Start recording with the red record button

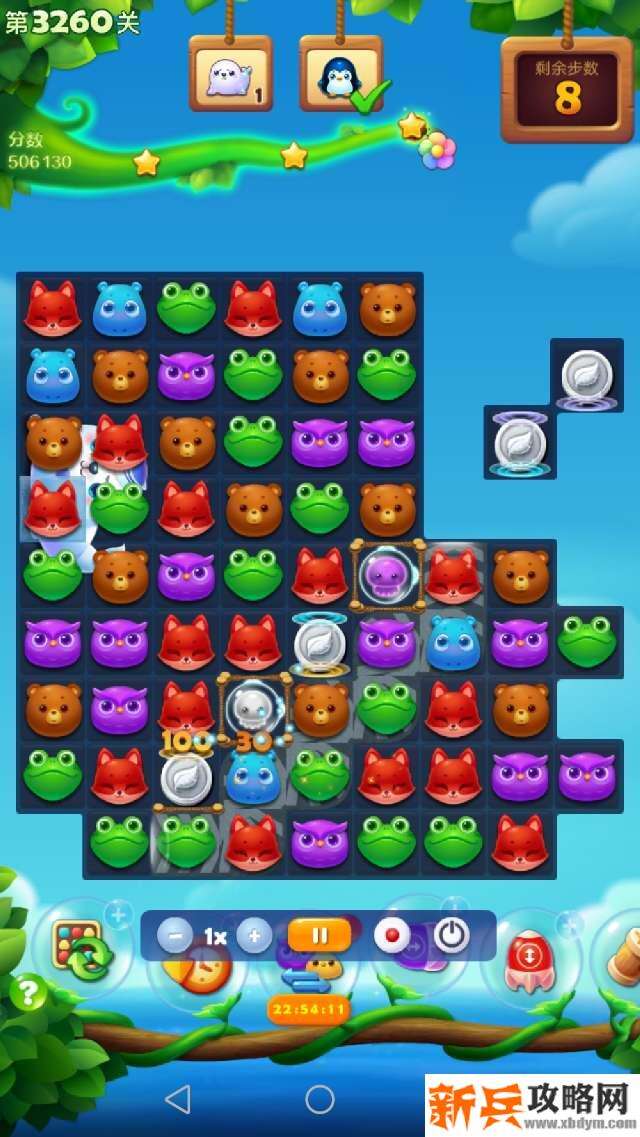392,936
